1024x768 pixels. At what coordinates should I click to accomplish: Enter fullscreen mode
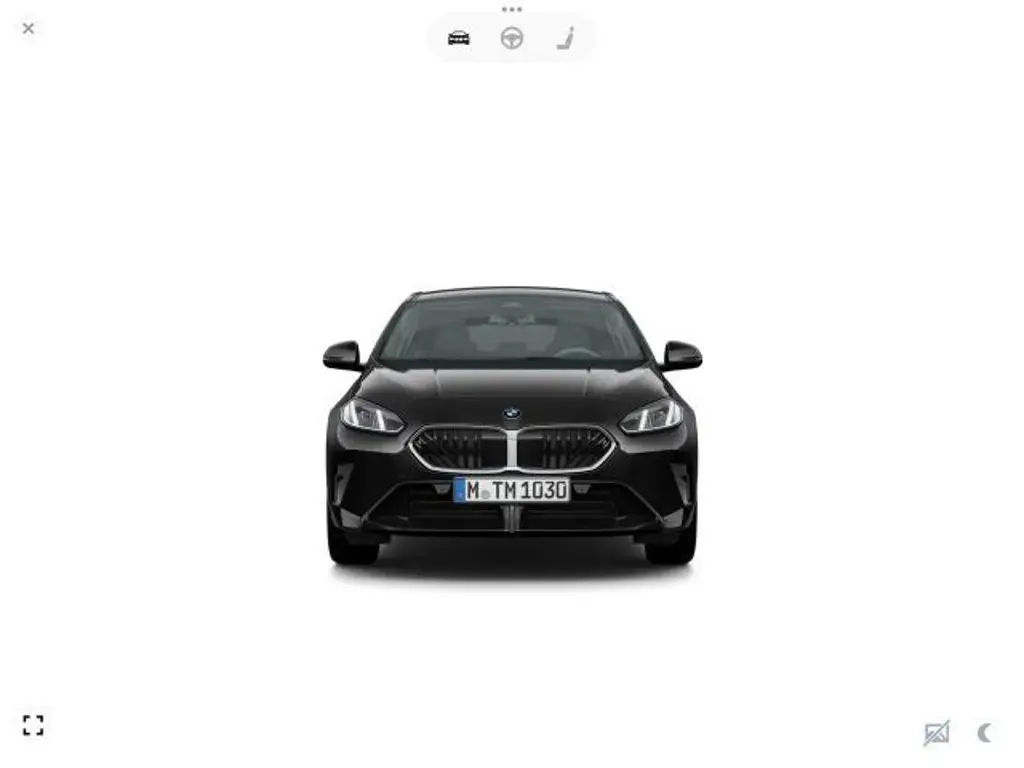(x=33, y=725)
